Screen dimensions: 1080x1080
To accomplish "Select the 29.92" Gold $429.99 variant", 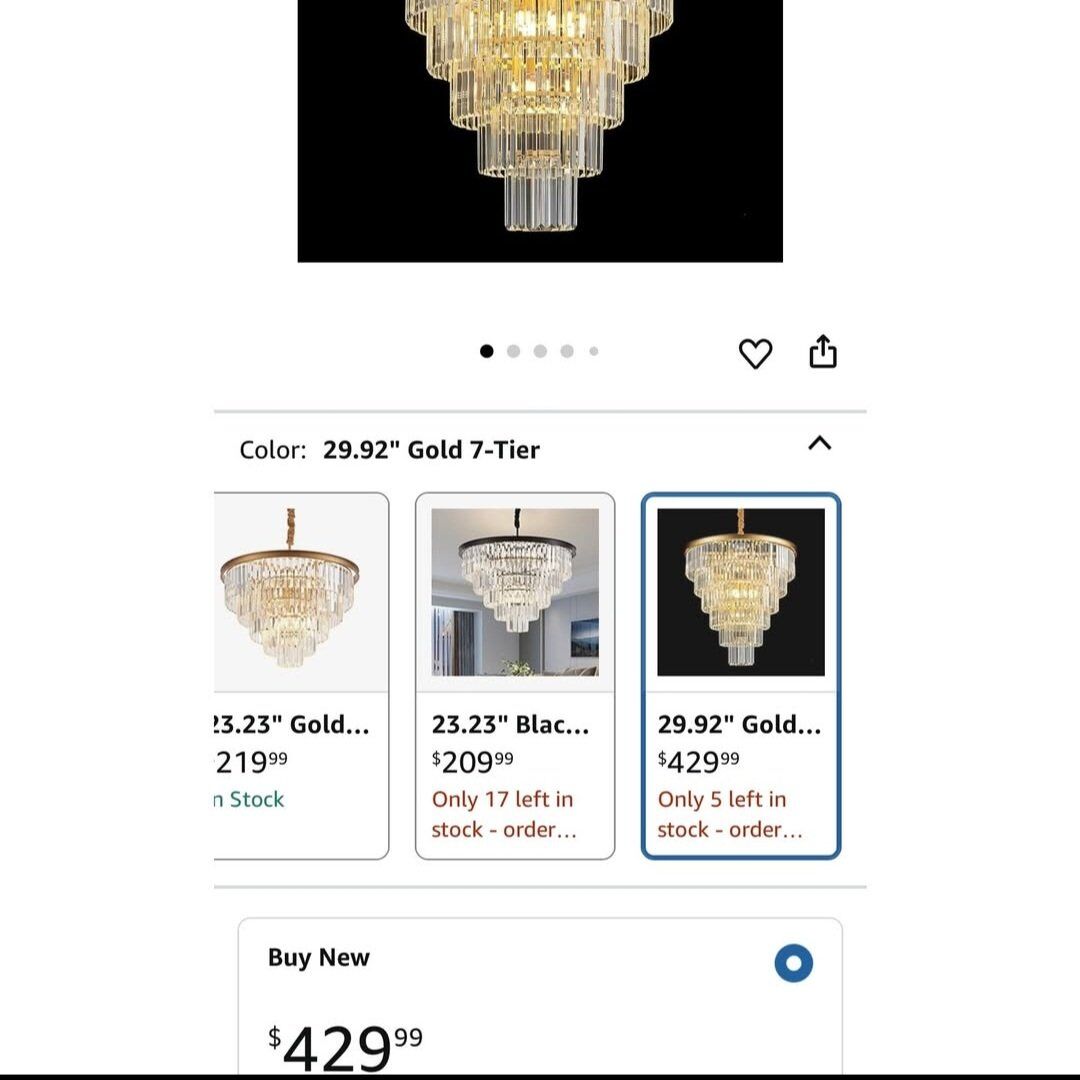I will 740,675.
